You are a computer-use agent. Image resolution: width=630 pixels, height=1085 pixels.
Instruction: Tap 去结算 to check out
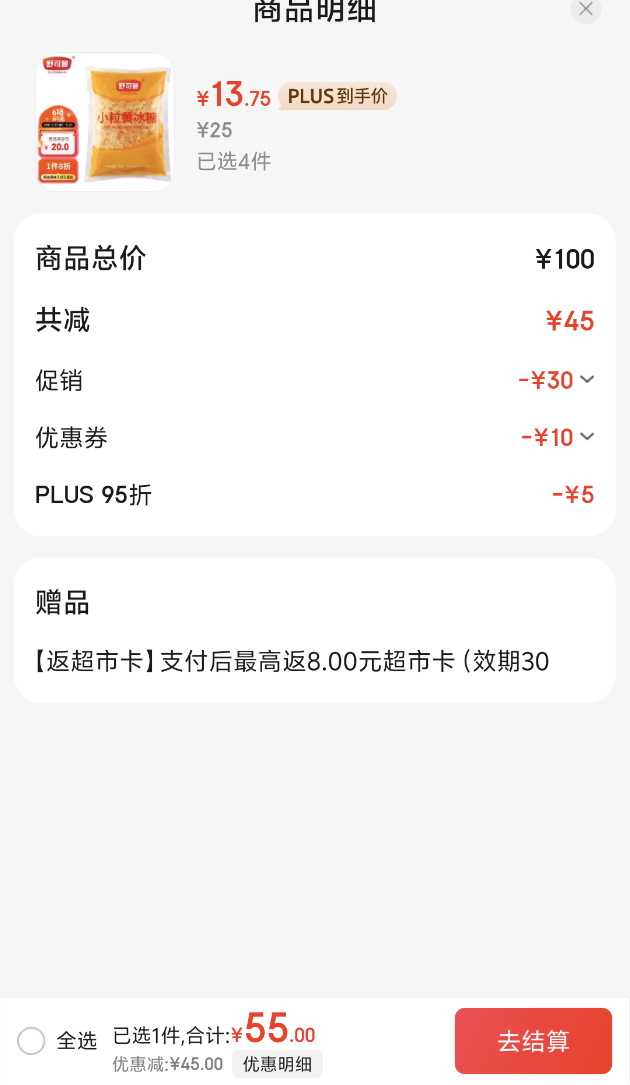[533, 1041]
